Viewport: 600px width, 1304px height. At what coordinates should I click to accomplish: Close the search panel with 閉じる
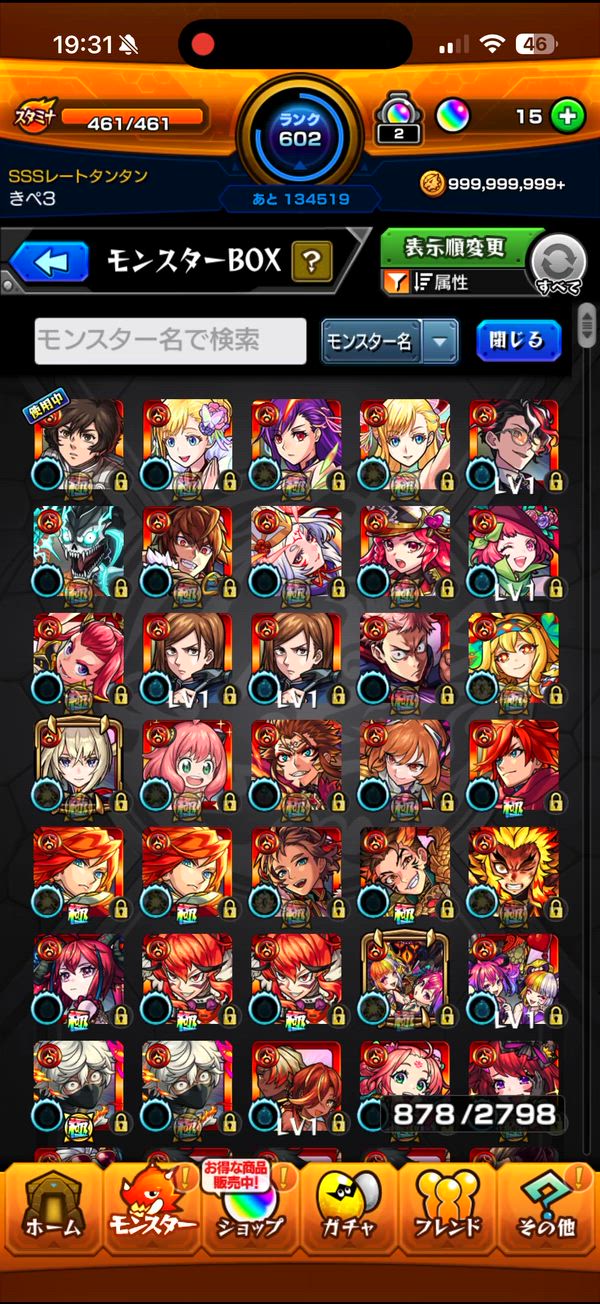coord(517,341)
